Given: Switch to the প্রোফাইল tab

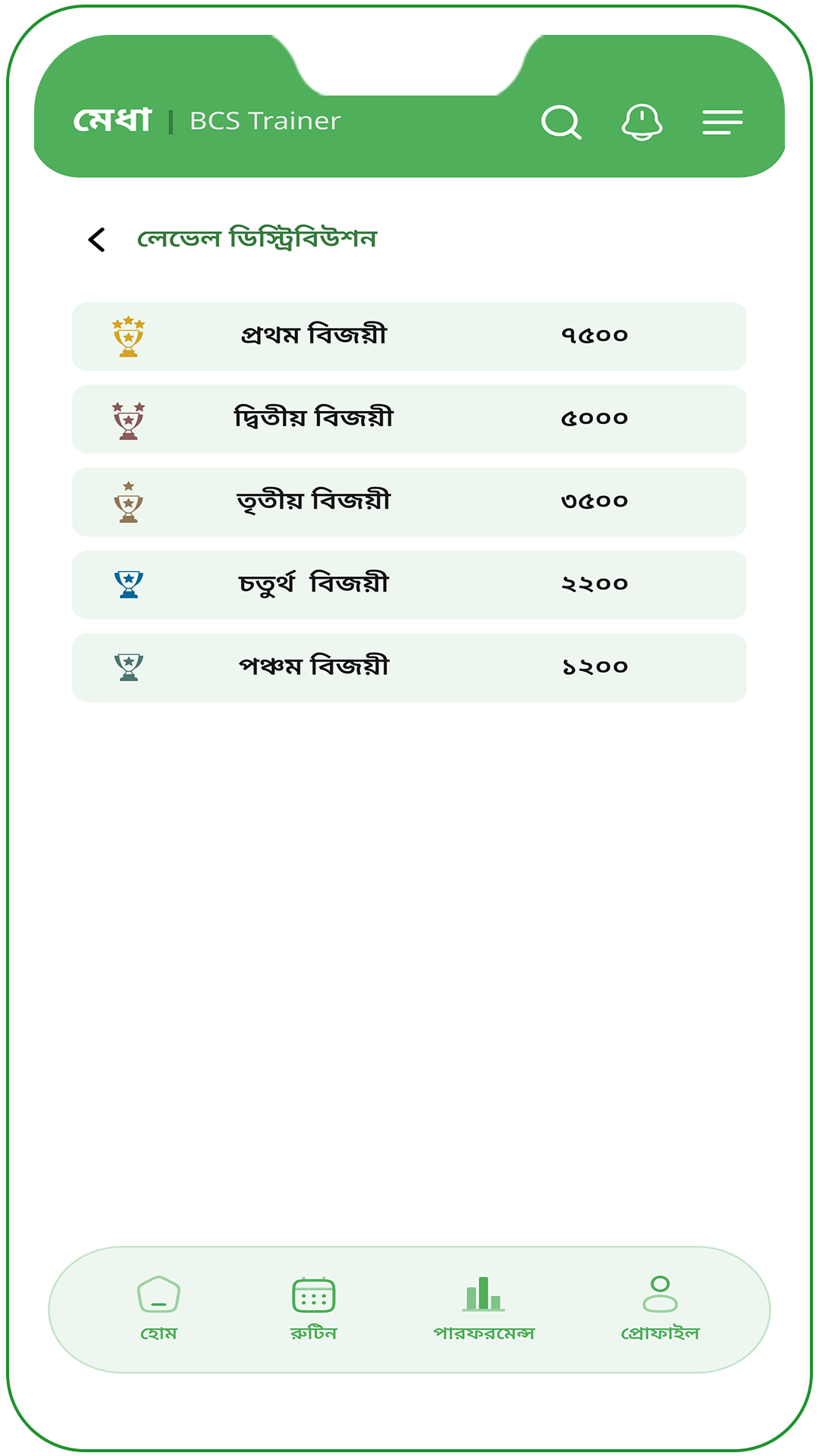Looking at the screenshot, I should (660, 1309).
